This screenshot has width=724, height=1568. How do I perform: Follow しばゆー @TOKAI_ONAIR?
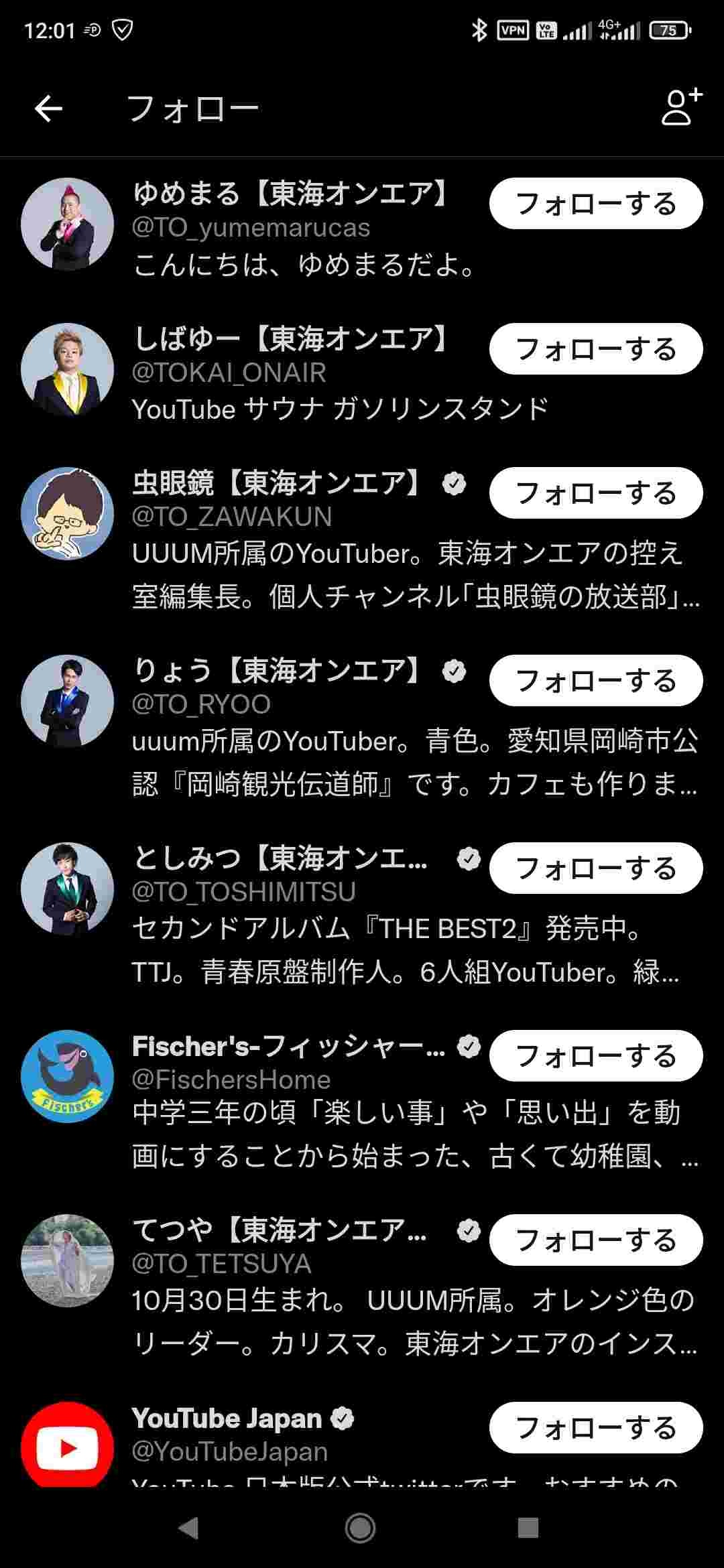[x=595, y=348]
